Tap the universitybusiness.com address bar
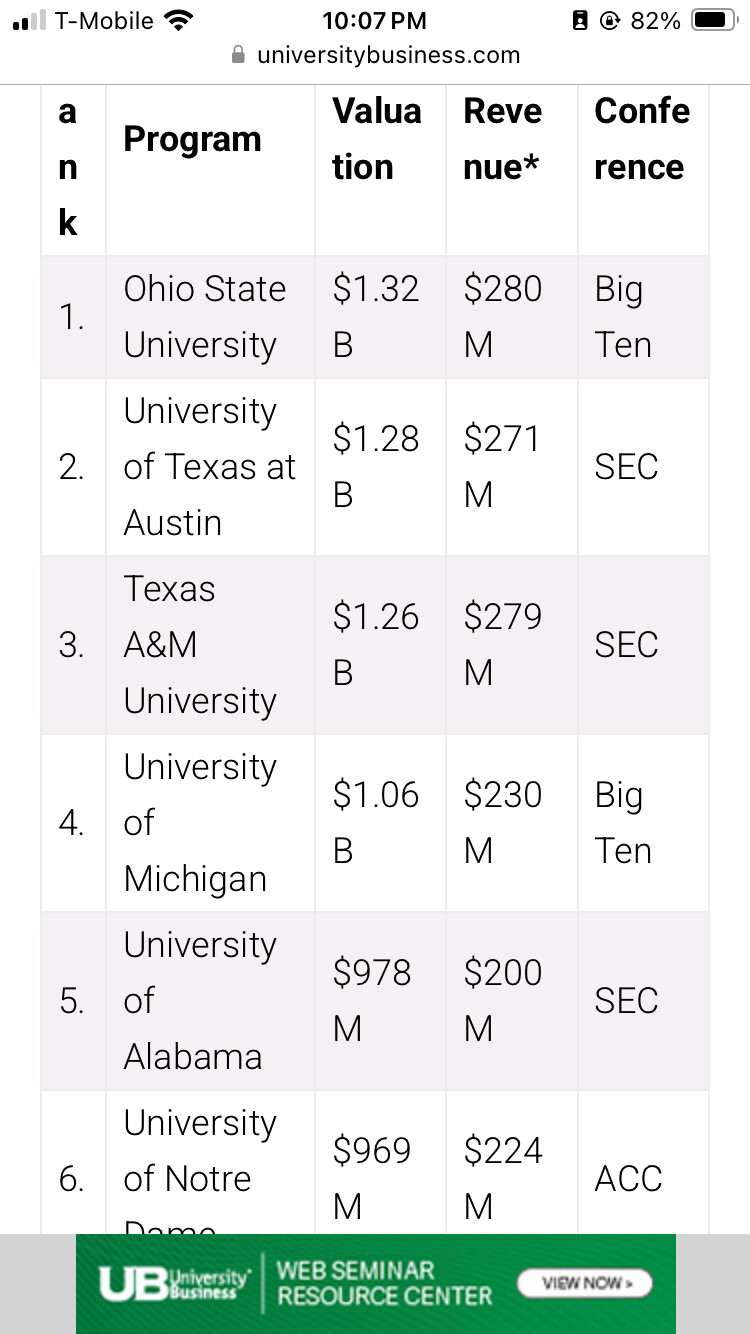The height and width of the screenshot is (1334, 750). coord(375,55)
